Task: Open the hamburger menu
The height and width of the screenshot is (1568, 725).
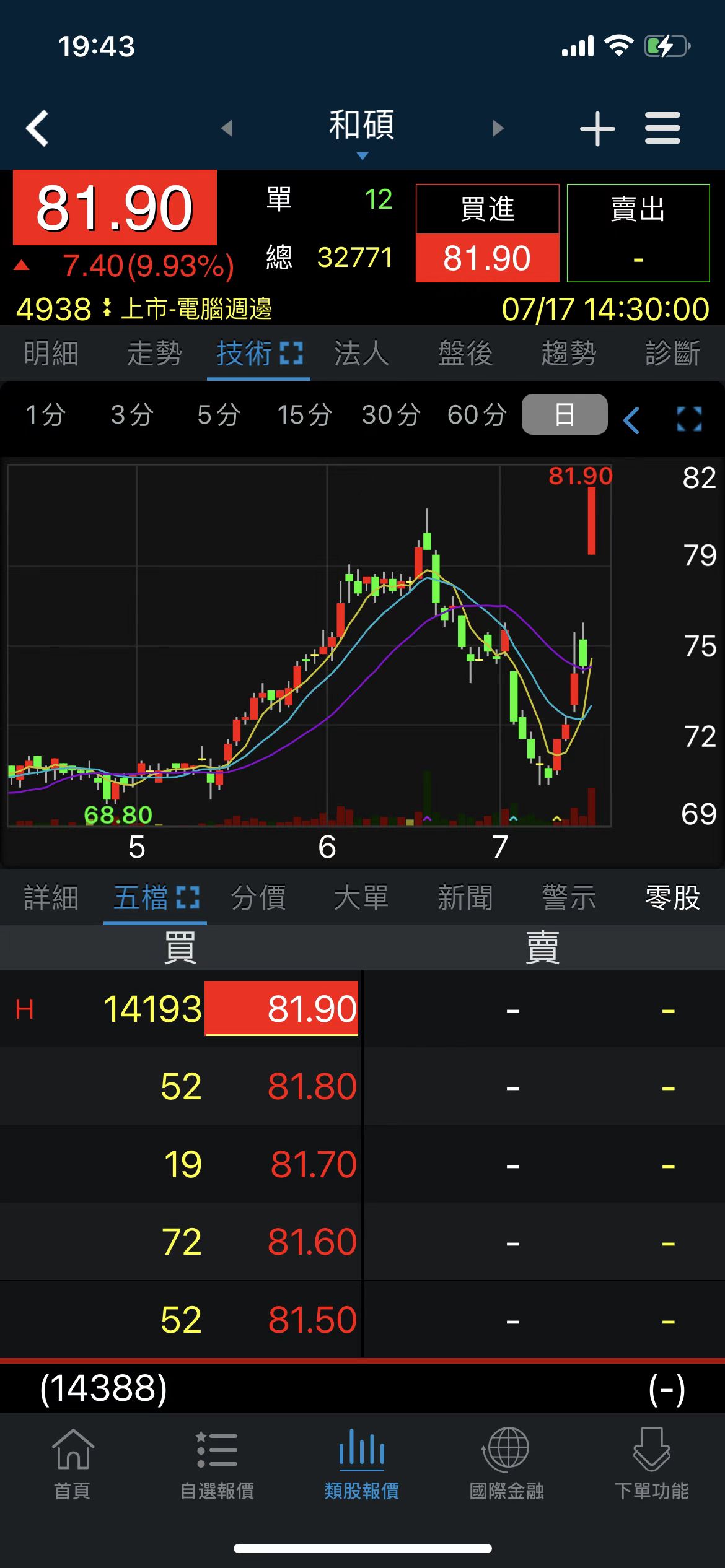Action: (x=662, y=129)
